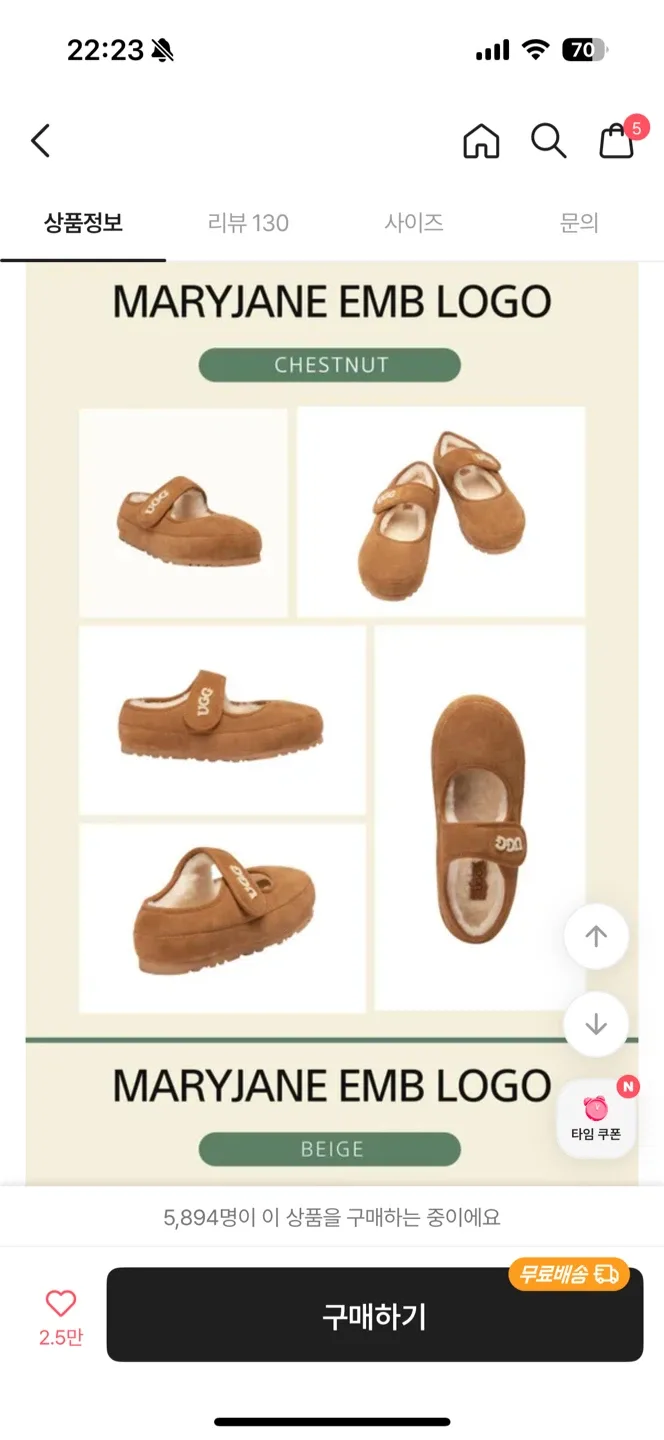Open the shopping bag cart
This screenshot has height=1440, width=664.
click(x=617, y=141)
